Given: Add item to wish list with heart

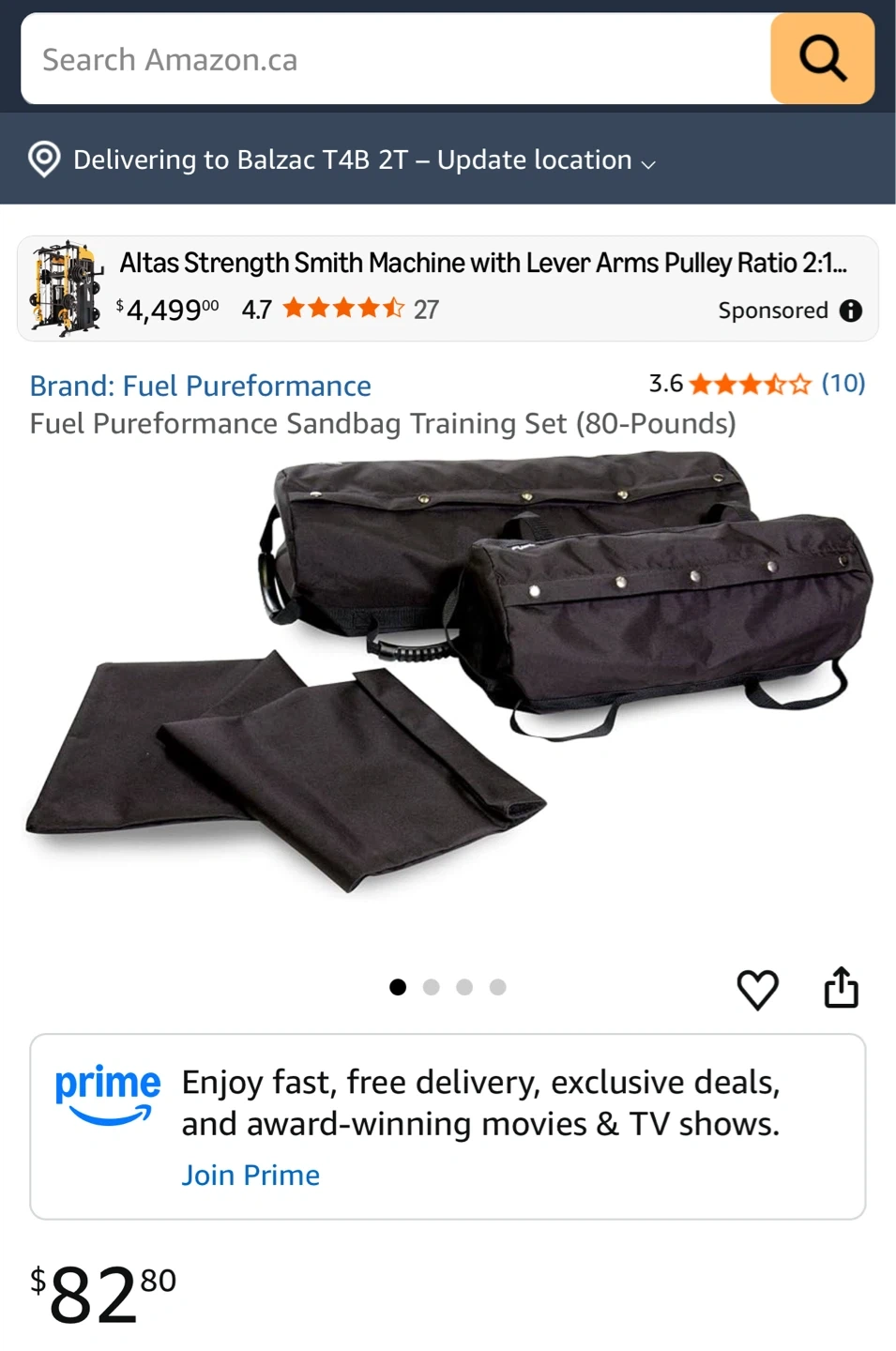Looking at the screenshot, I should pos(757,989).
